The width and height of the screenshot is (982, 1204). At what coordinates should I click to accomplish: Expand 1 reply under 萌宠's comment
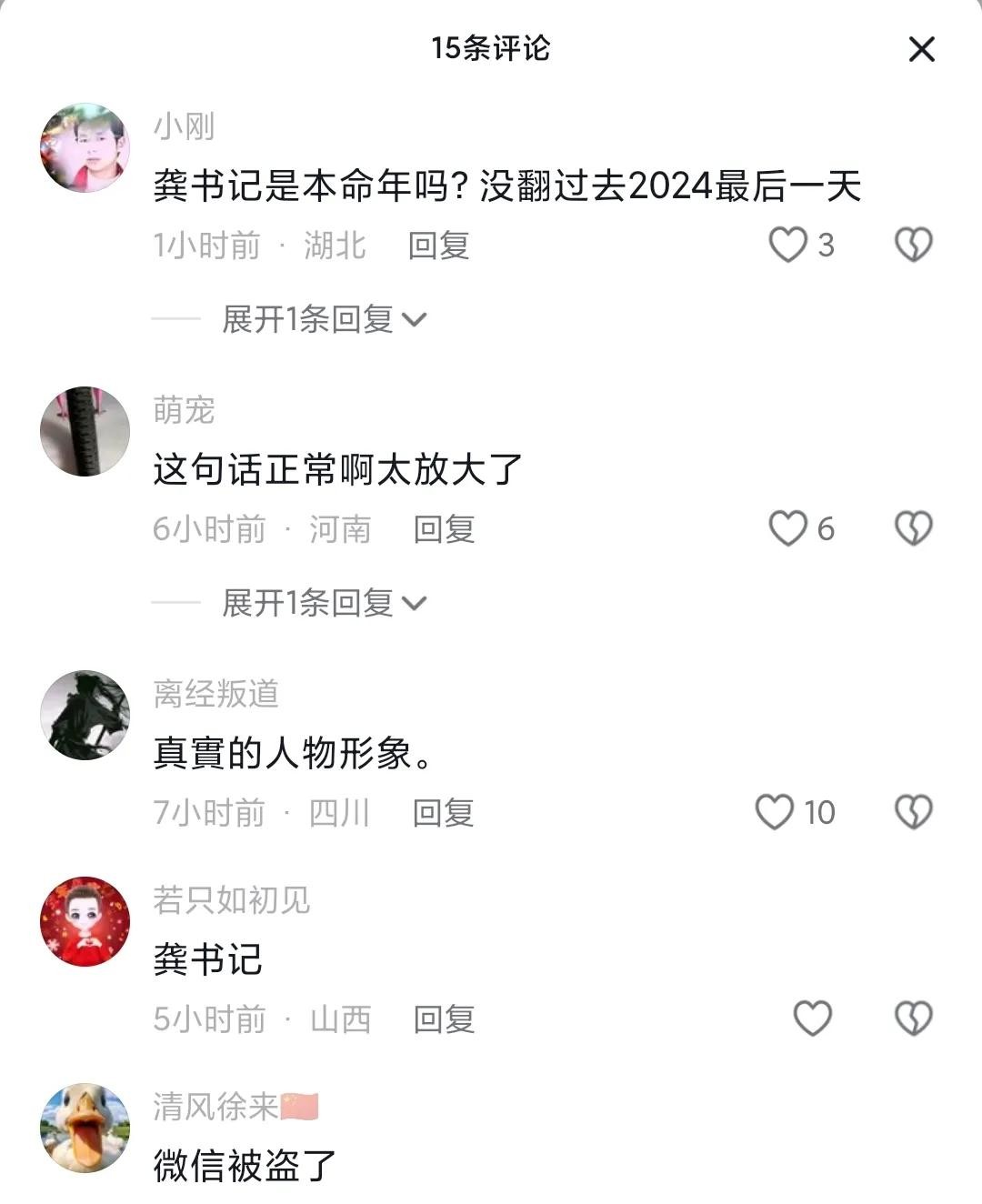[324, 603]
